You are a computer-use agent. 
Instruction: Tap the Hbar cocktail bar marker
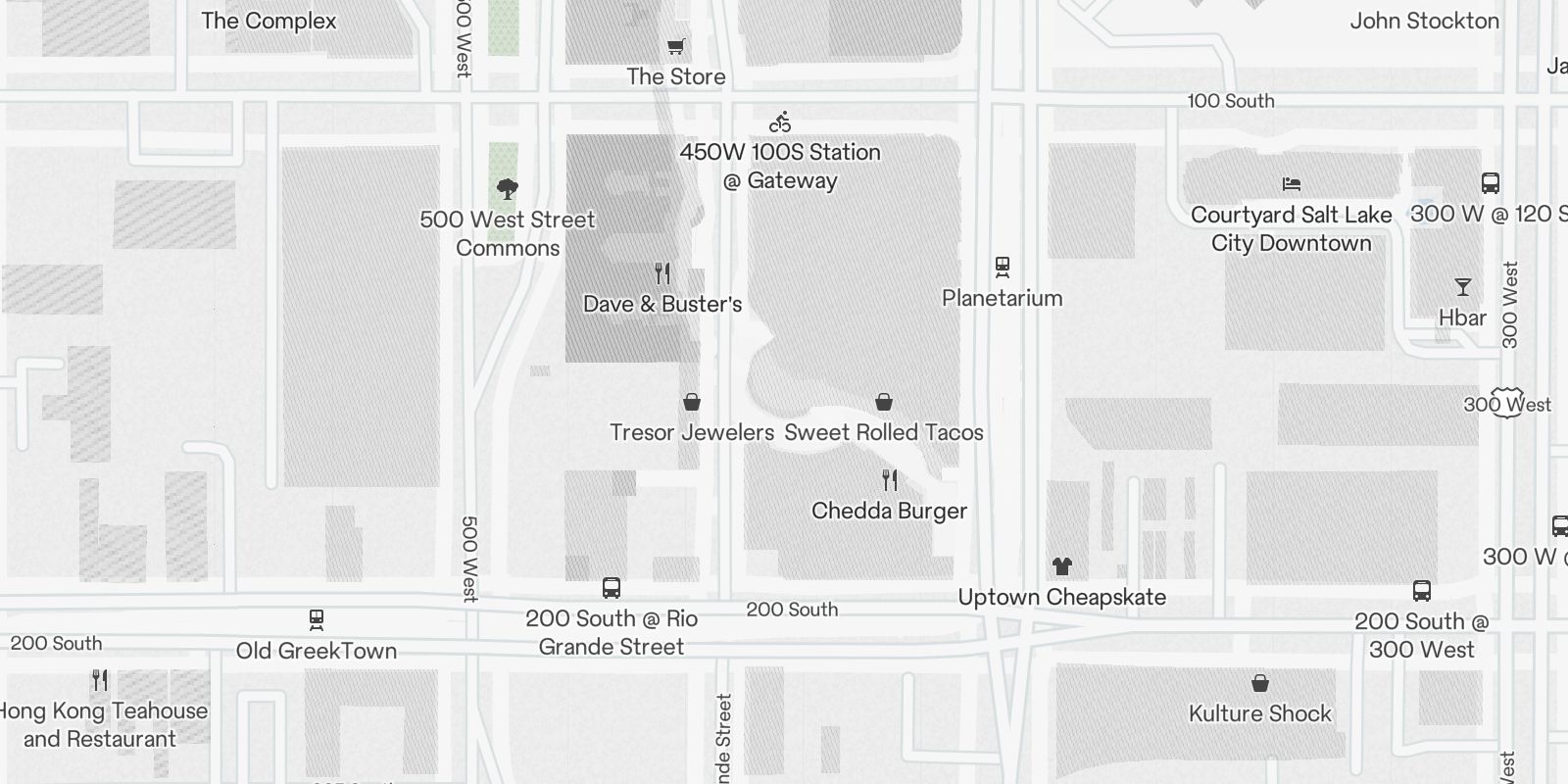pos(1462,287)
